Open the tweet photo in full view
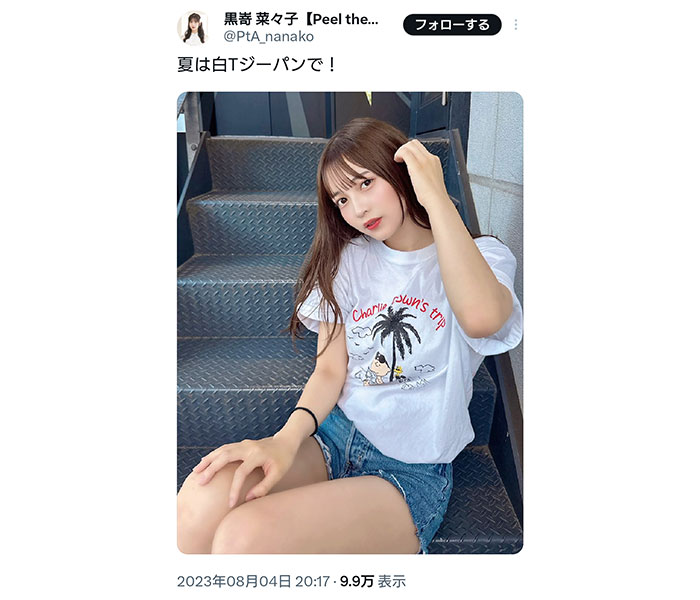700x600 pixels. click(350, 322)
